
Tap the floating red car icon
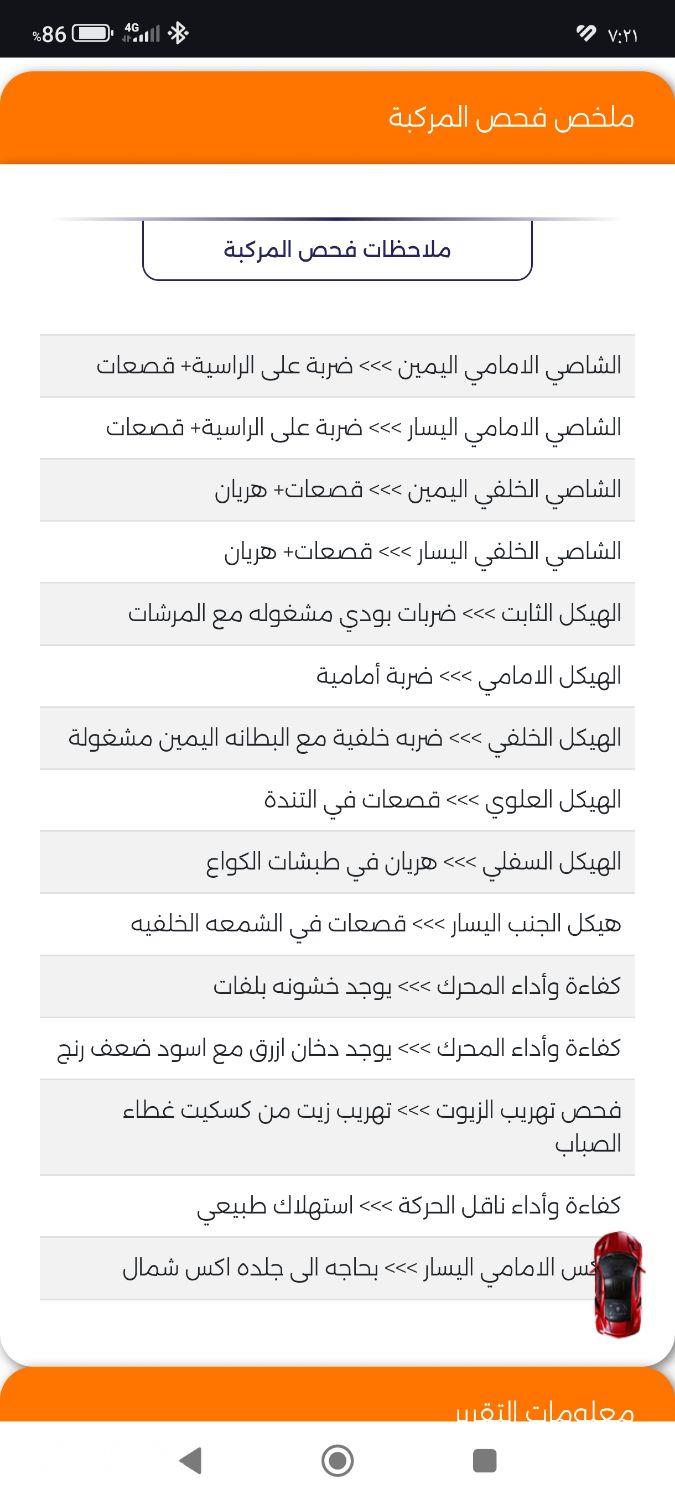point(618,1283)
